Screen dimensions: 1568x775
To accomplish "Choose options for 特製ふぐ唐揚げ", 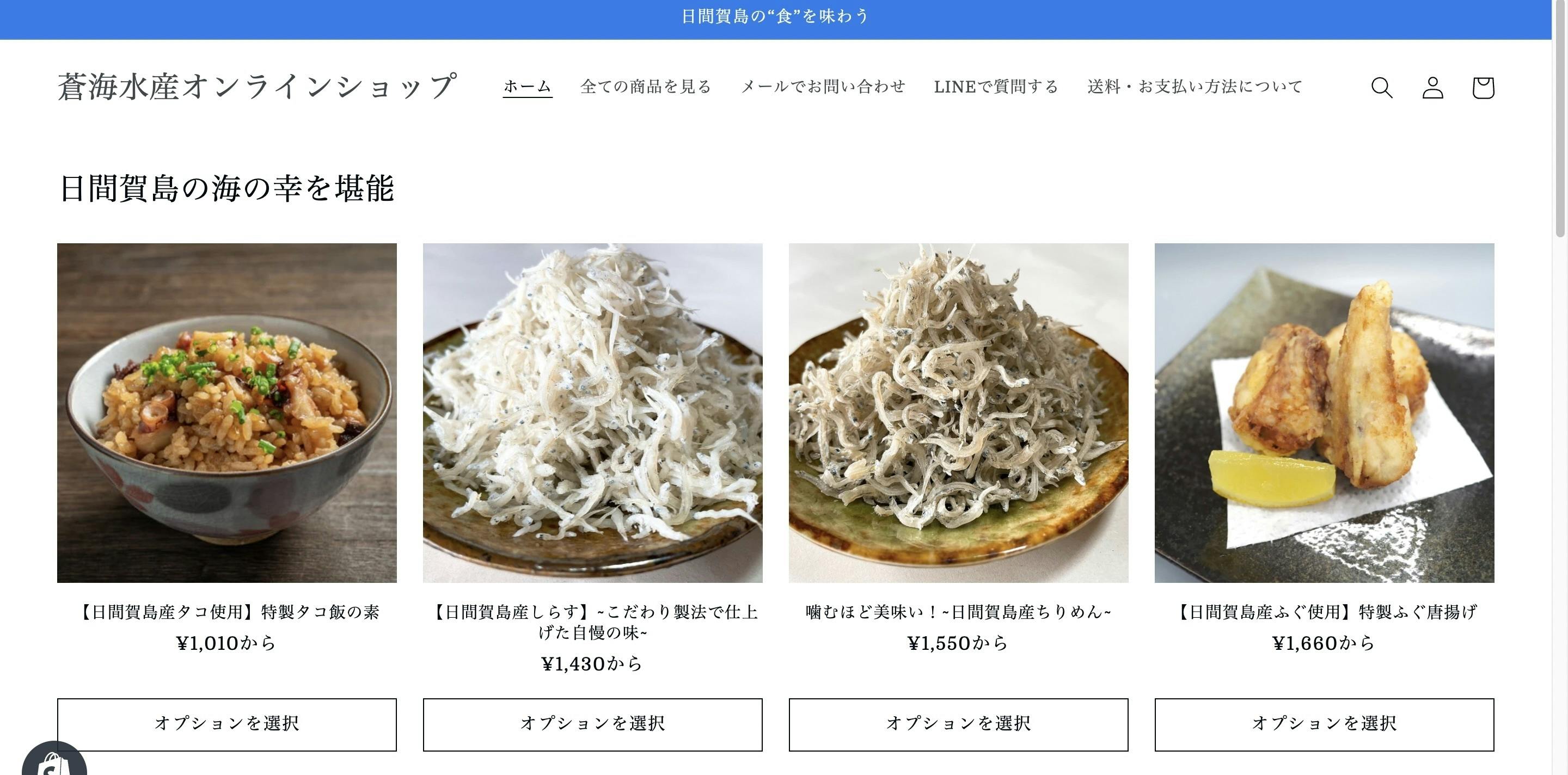I will pyautogui.click(x=1324, y=724).
